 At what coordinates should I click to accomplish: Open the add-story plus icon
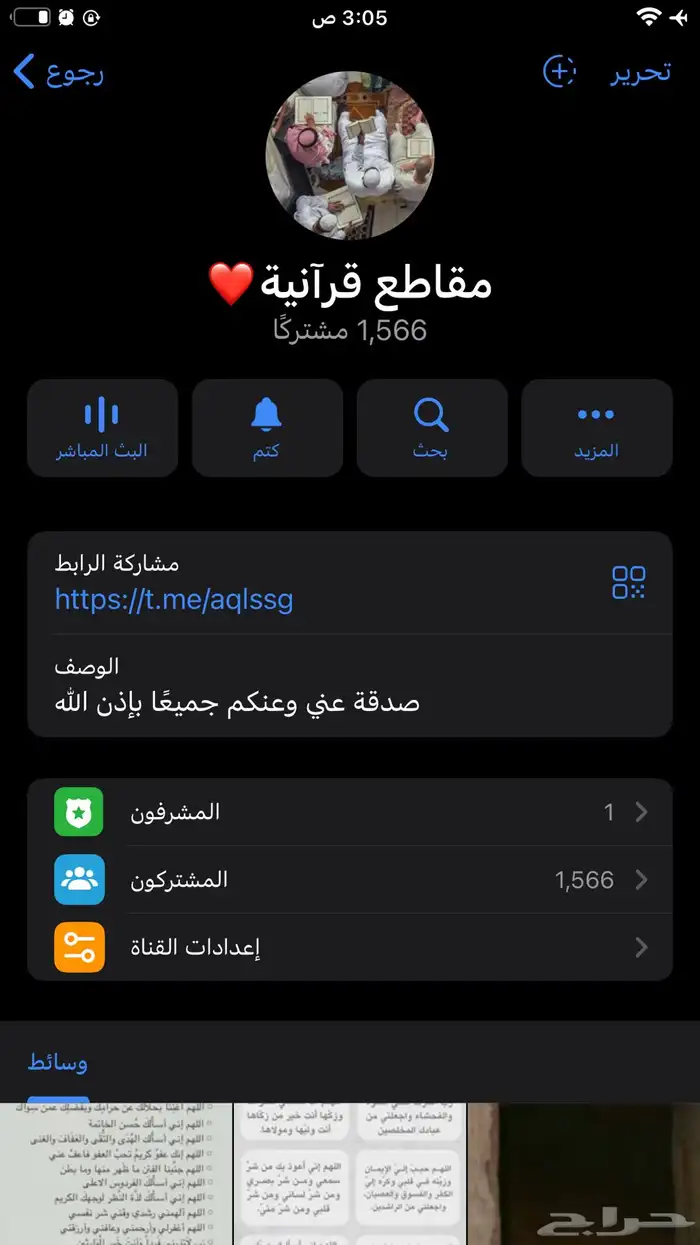(x=559, y=71)
